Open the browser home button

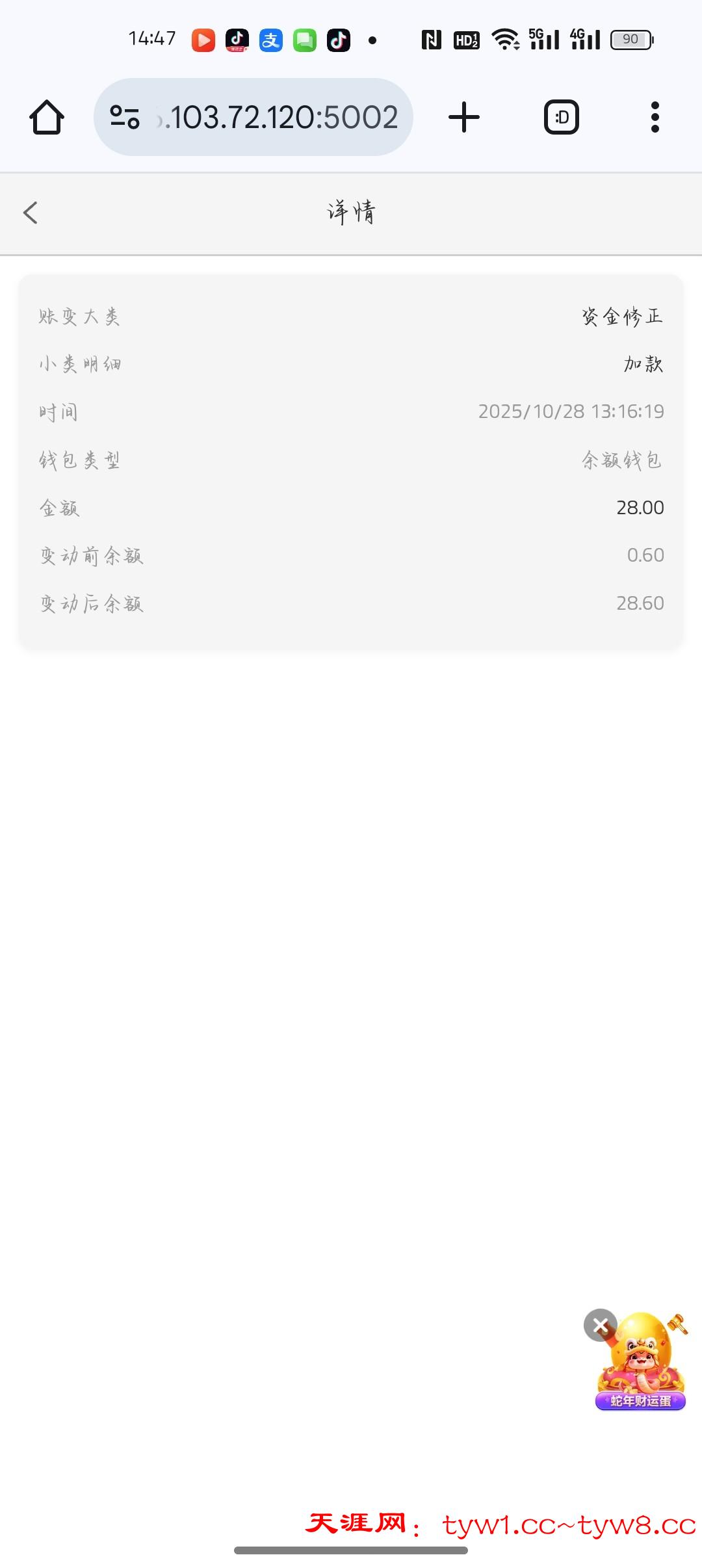(47, 117)
